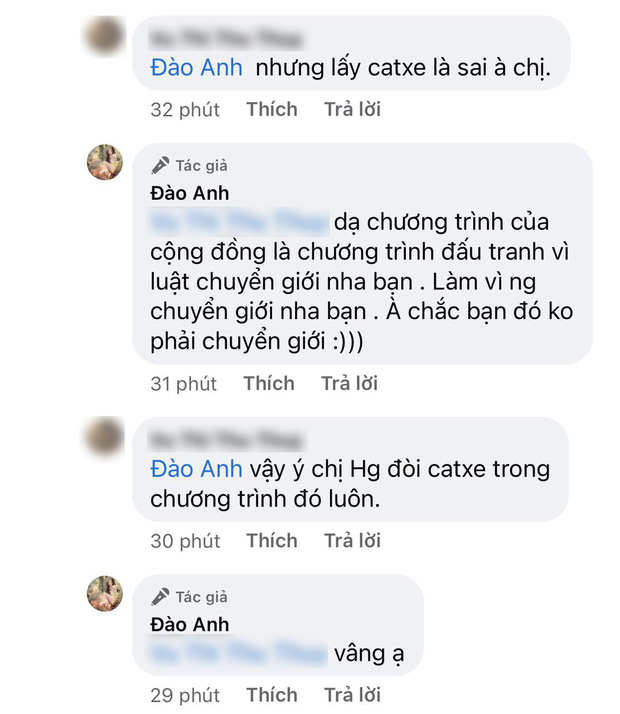The image size is (620, 714).
Task: Reply to the 30 phút comment
Action: coord(352,541)
